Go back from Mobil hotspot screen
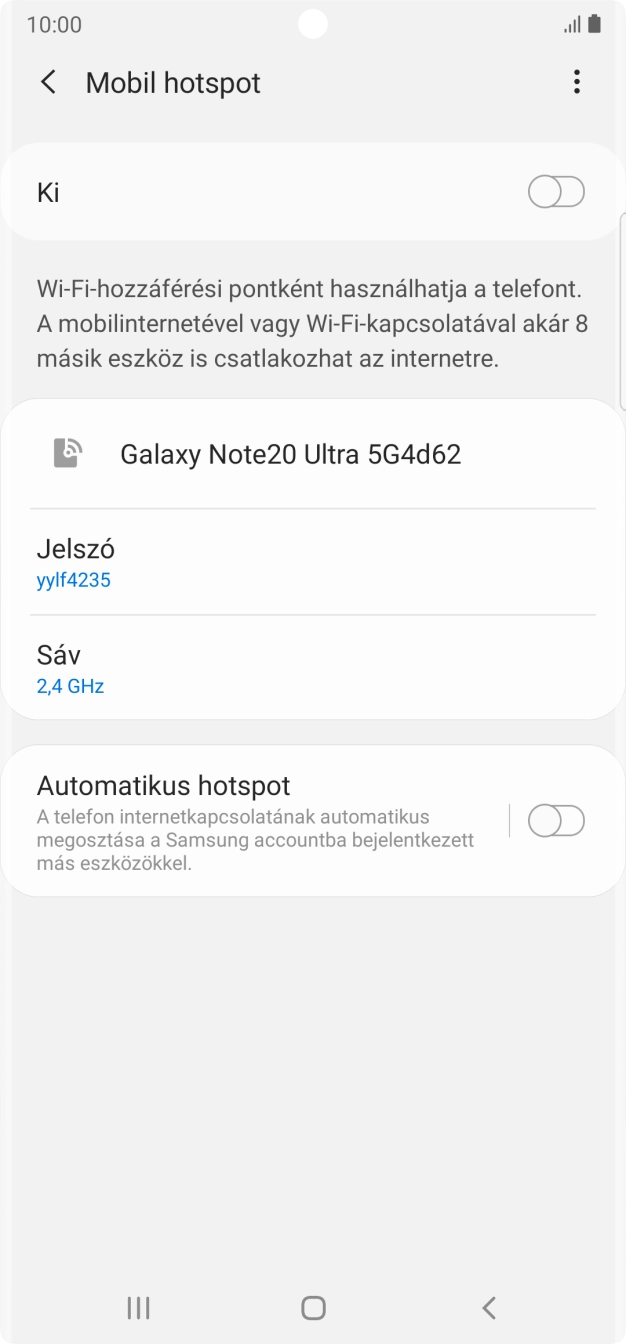Image resolution: width=626 pixels, height=1344 pixels. 48,82
